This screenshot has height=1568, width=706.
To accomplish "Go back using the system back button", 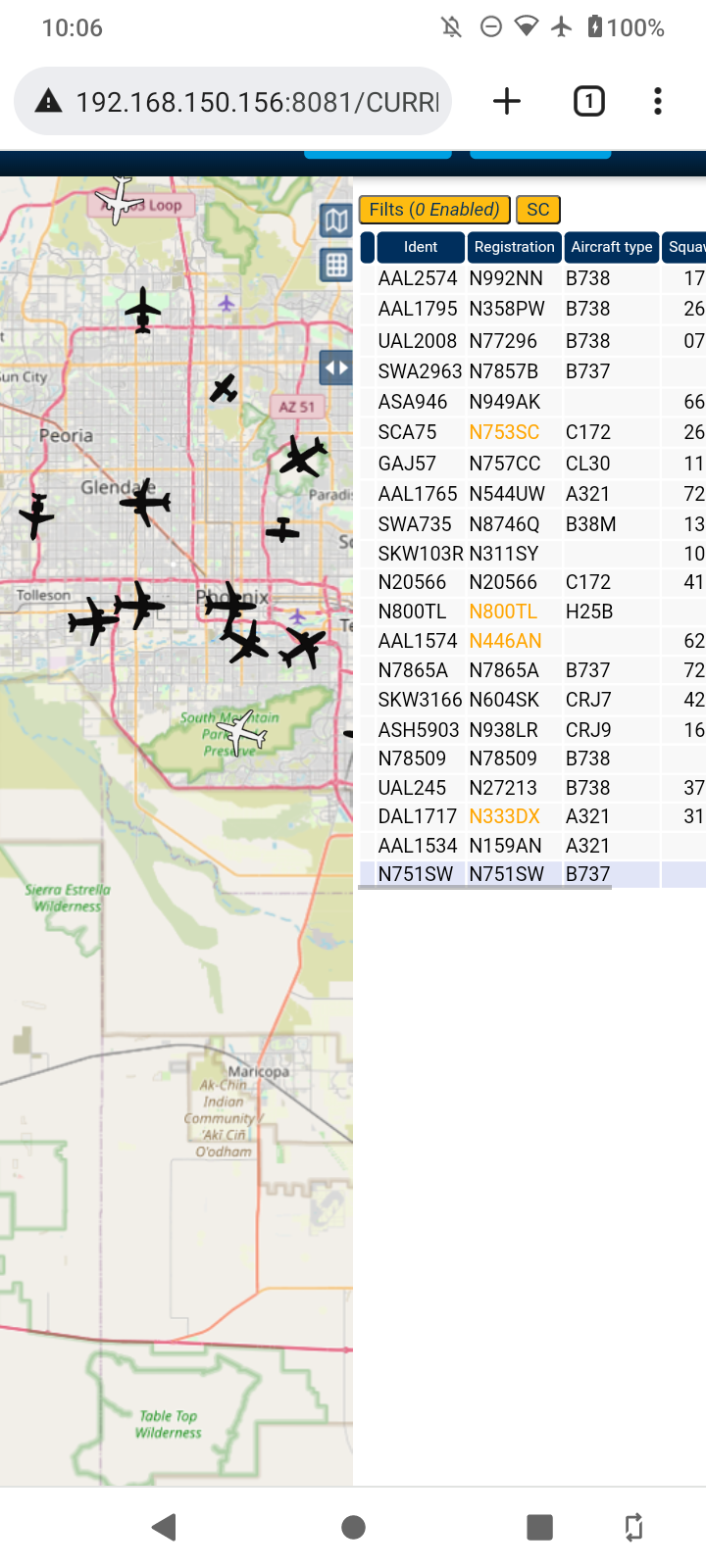I will coord(164,1527).
